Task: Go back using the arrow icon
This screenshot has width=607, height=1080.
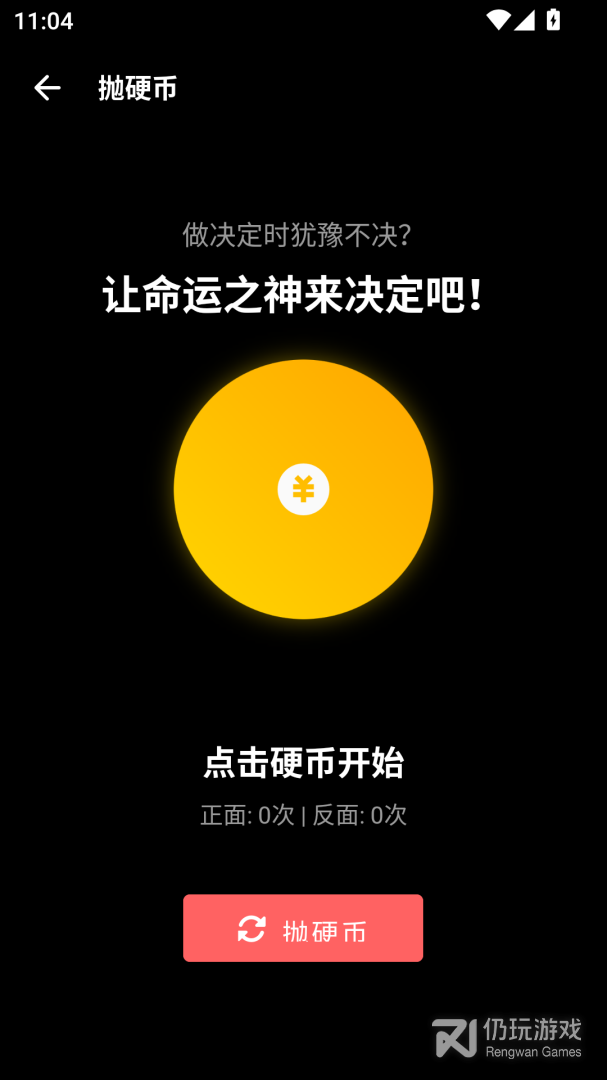Action: (48, 88)
